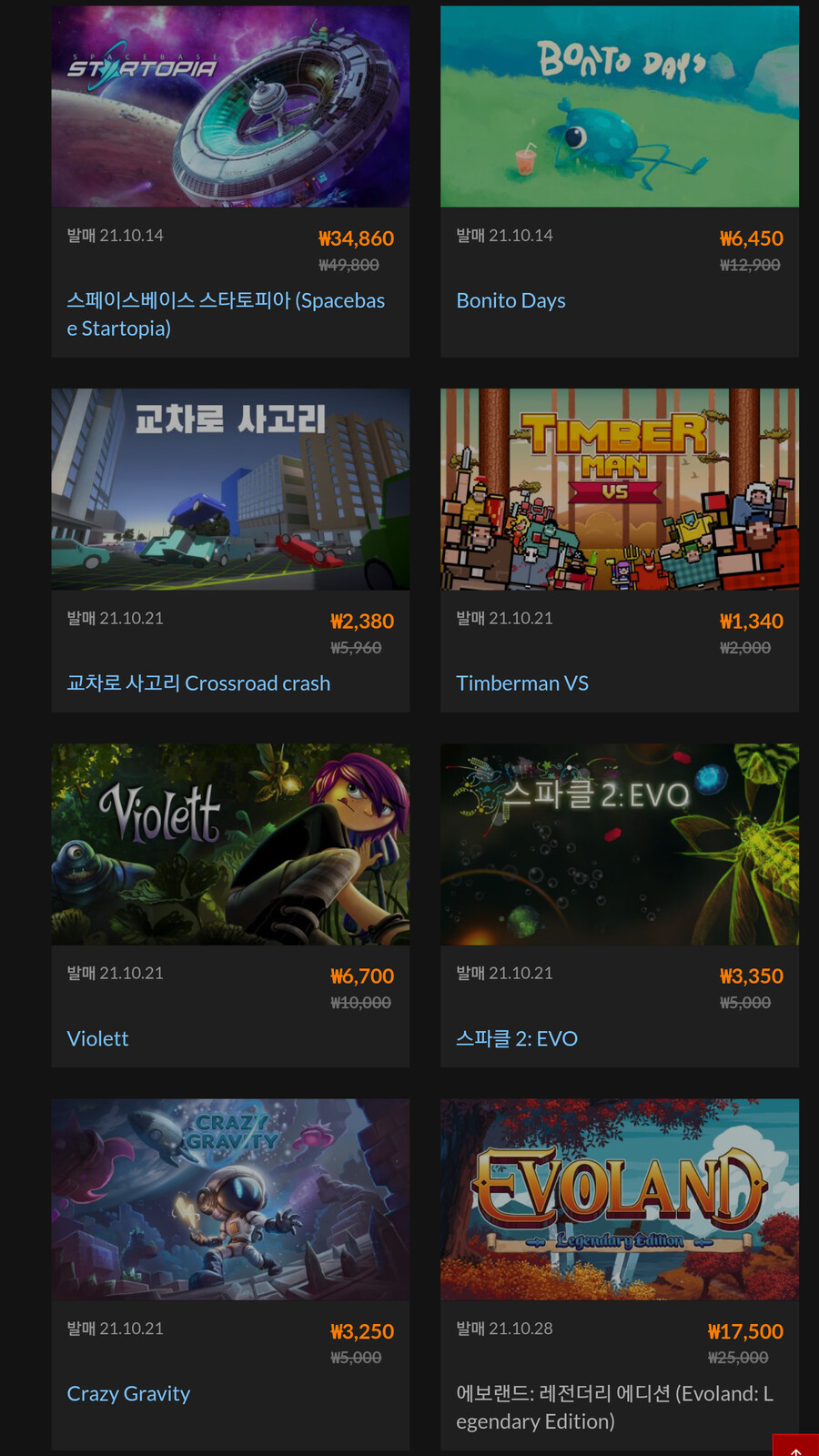The width and height of the screenshot is (819, 1456).
Task: Select the Violett cover artwork
Action: point(230,844)
